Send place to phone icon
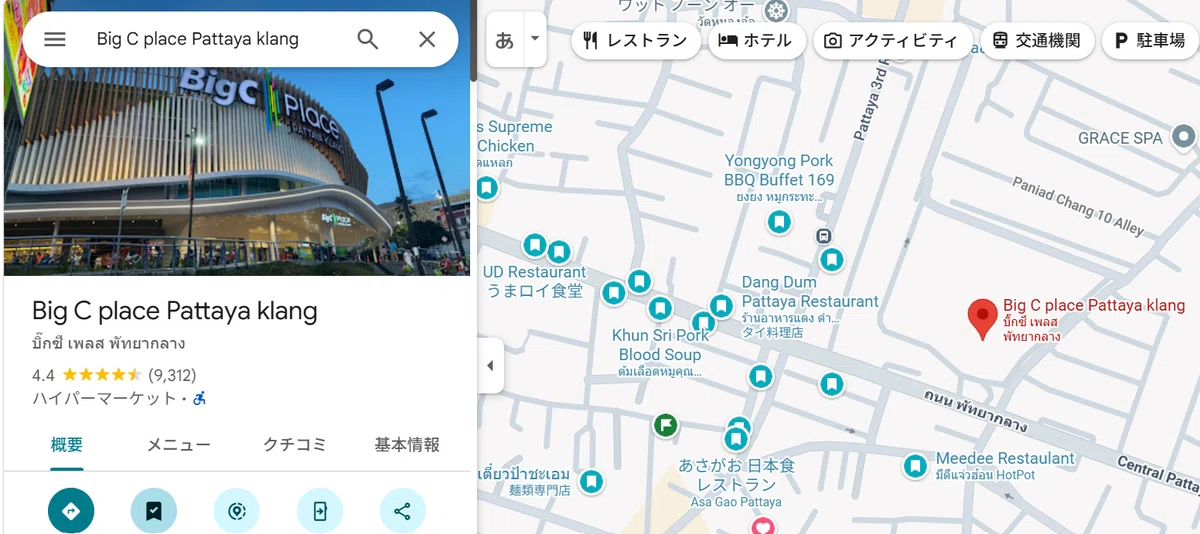This screenshot has height=534, width=1200. click(320, 511)
